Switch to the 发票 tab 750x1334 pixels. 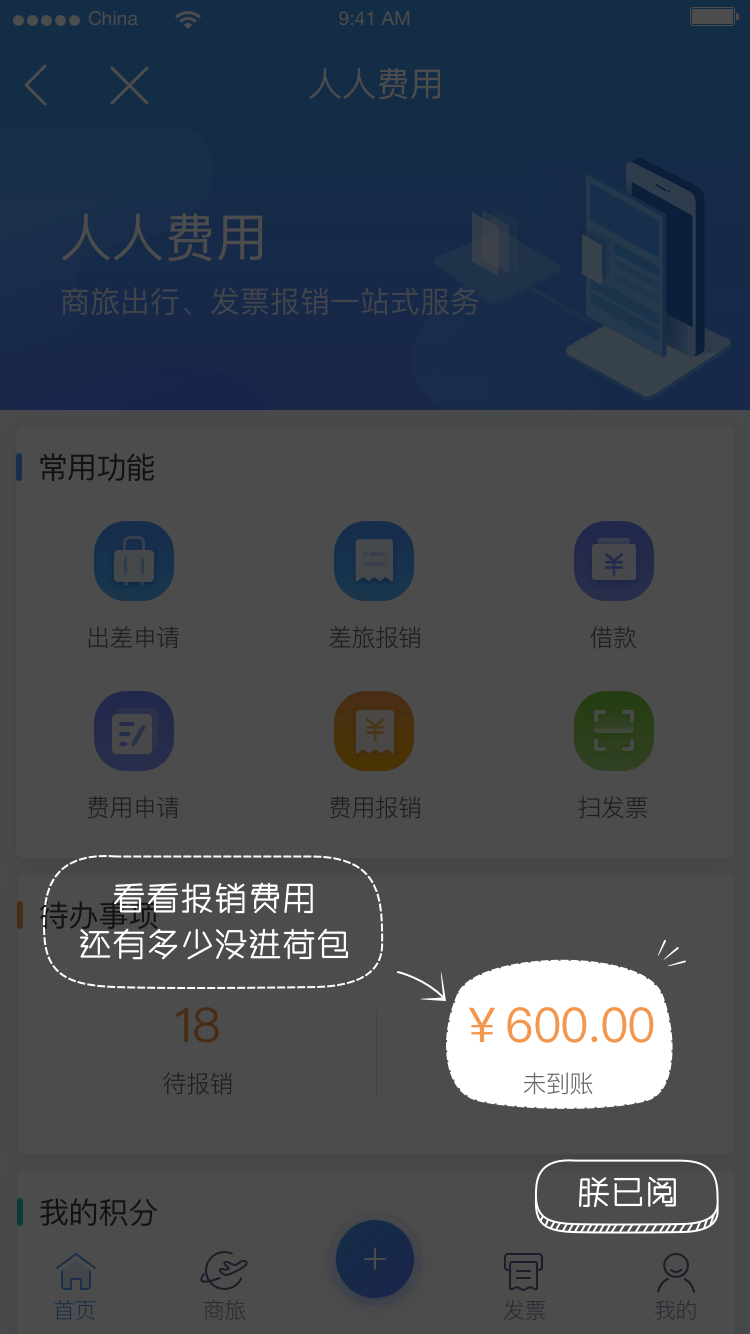(x=524, y=1285)
